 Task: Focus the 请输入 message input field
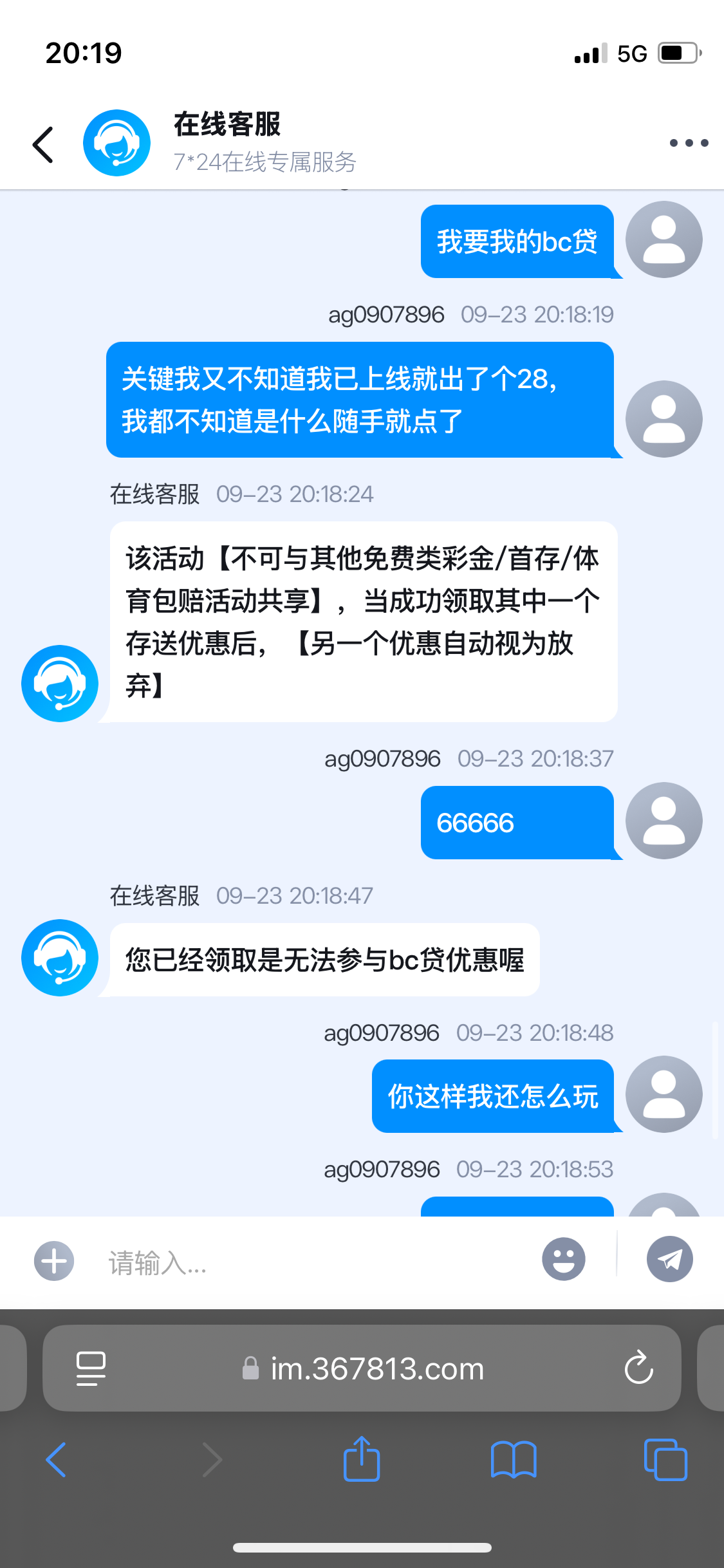315,1262
